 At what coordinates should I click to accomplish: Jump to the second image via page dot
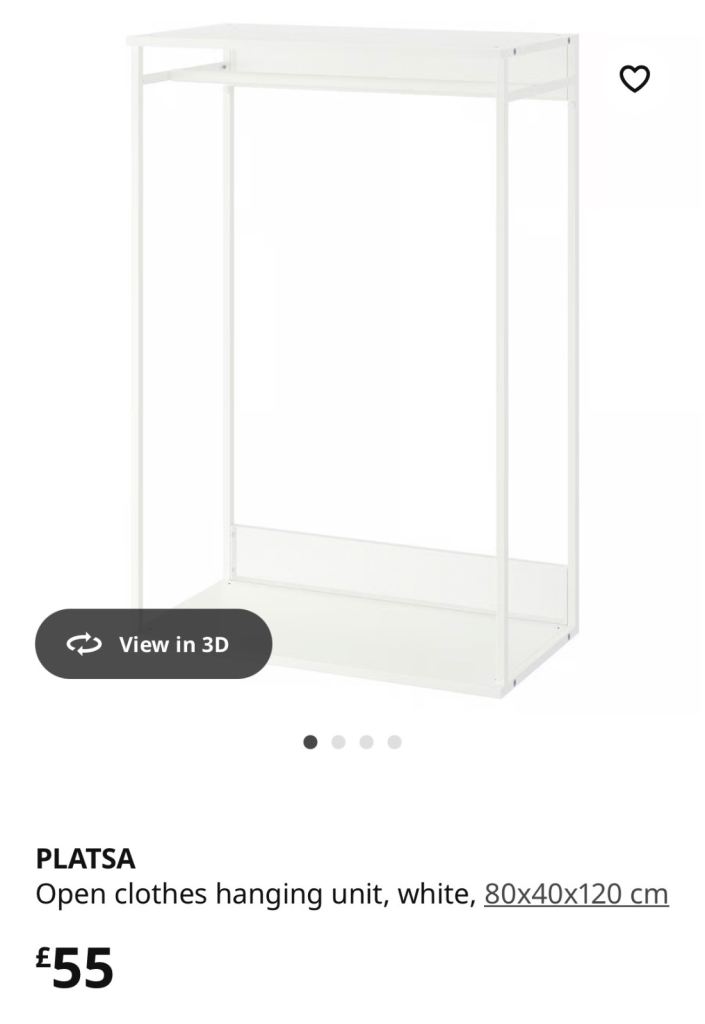(338, 742)
